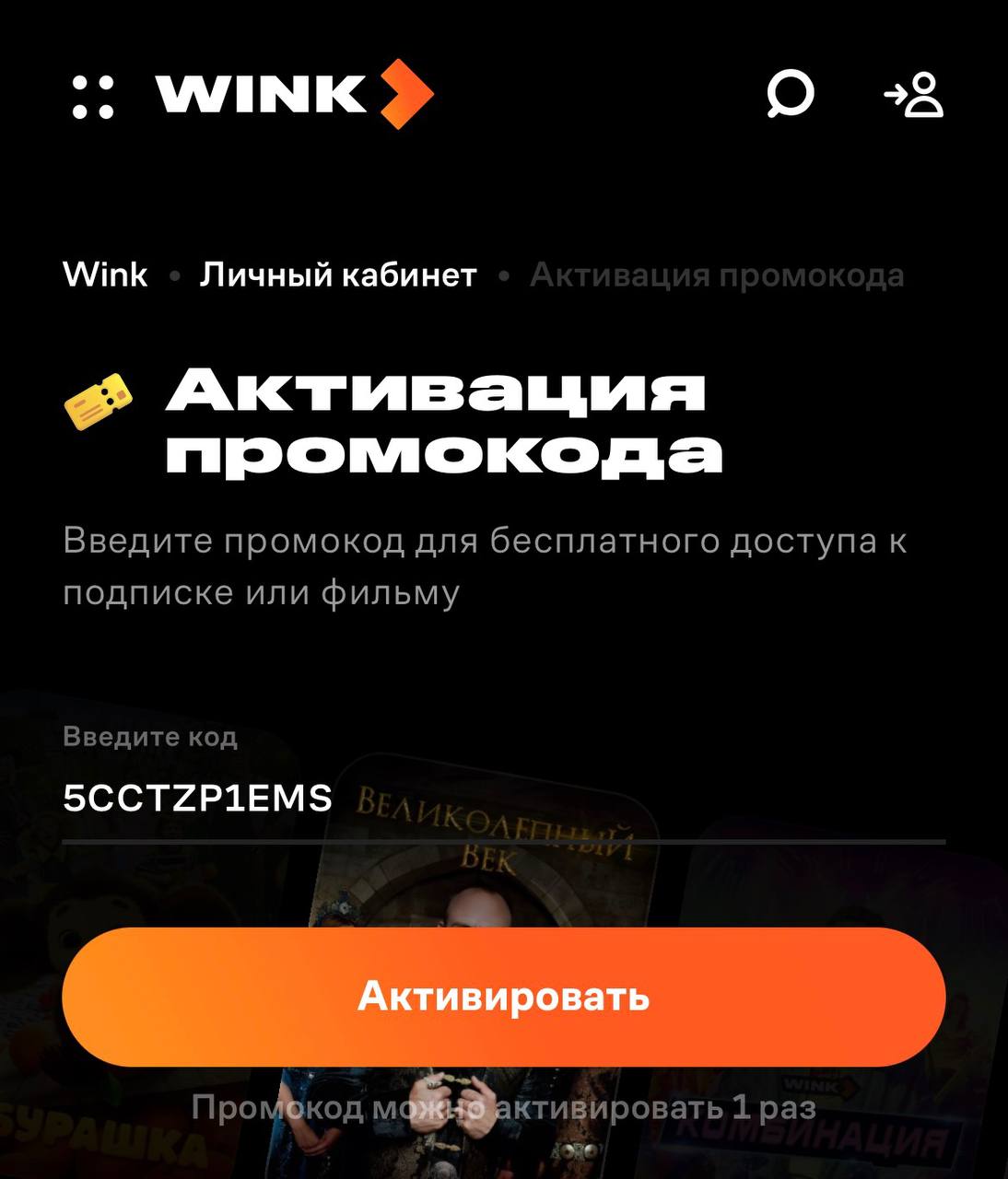Go to Личный кабинет breadcrumb

coord(338,274)
